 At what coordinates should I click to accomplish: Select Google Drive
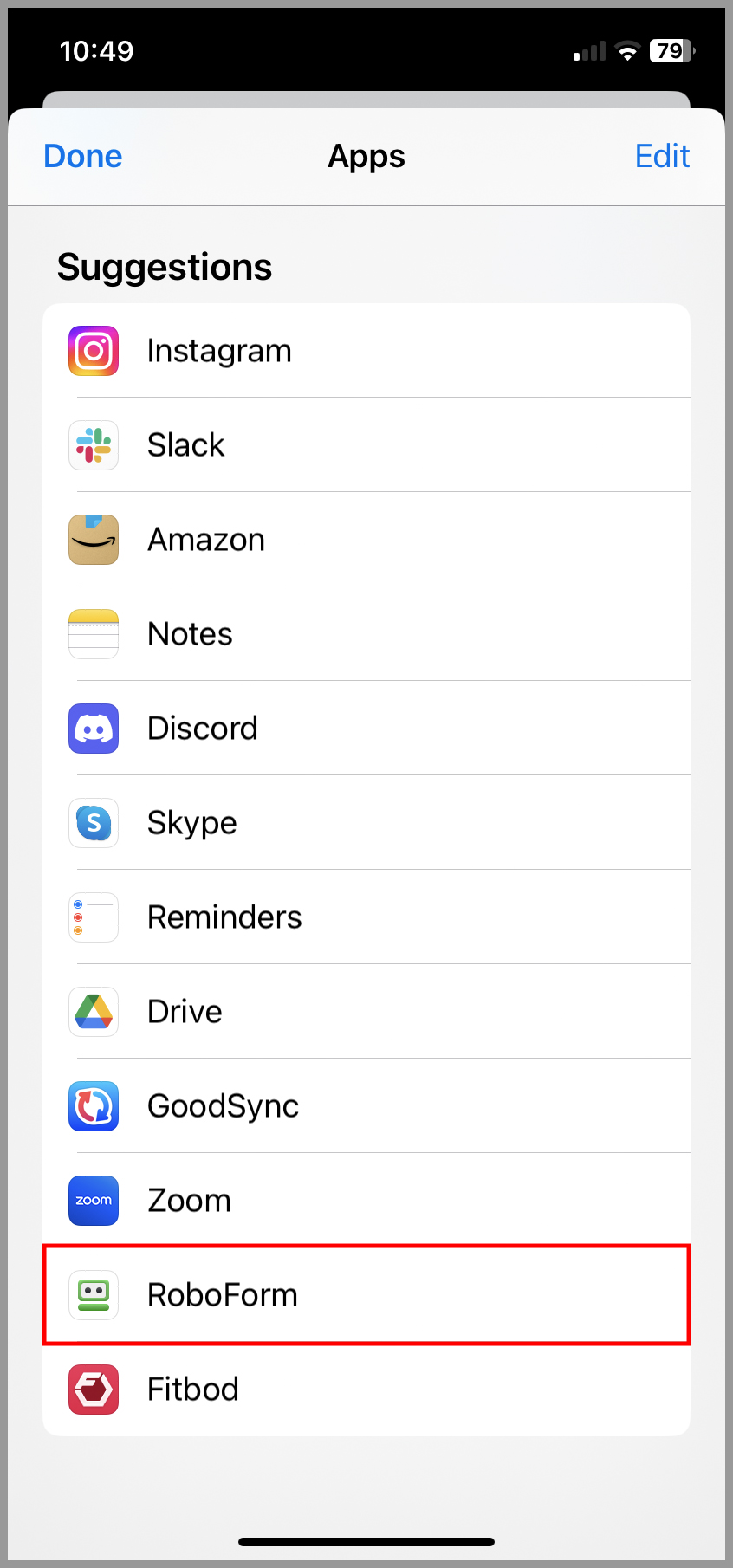tap(366, 1012)
